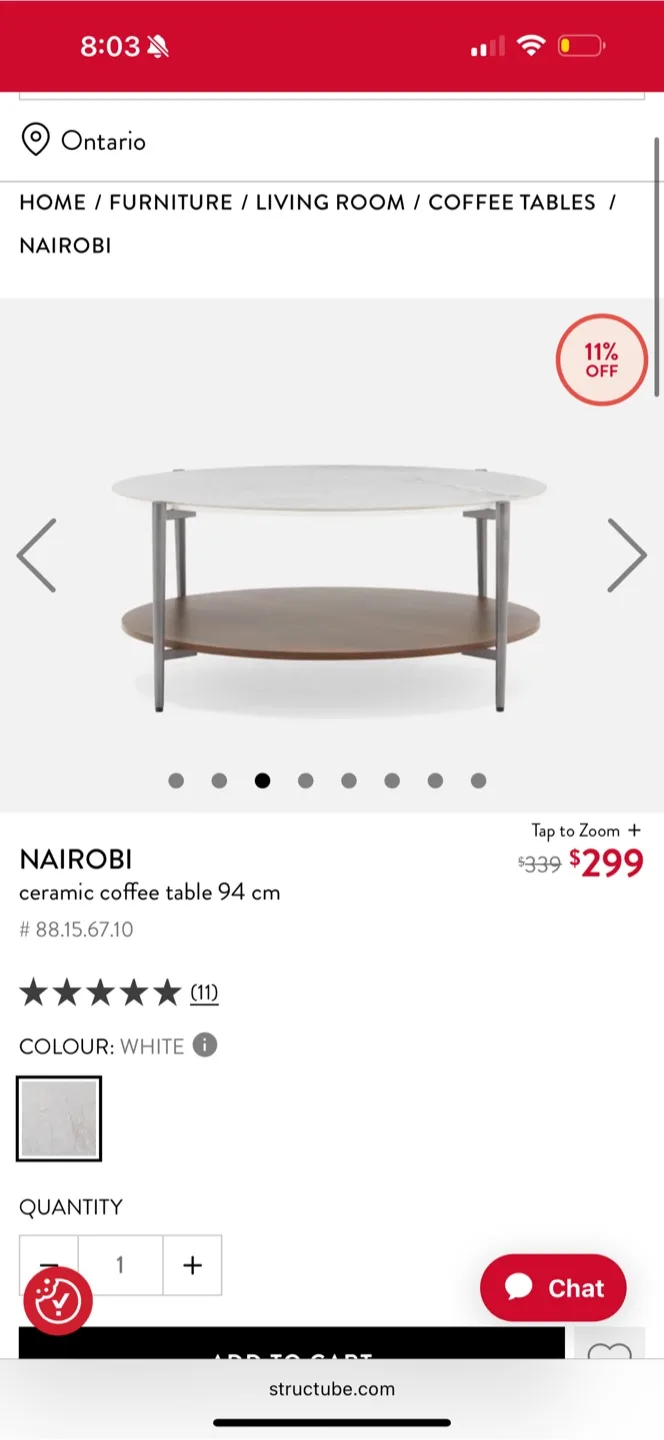Start a Chat with support
664x1440 pixels.
pyautogui.click(x=553, y=1288)
